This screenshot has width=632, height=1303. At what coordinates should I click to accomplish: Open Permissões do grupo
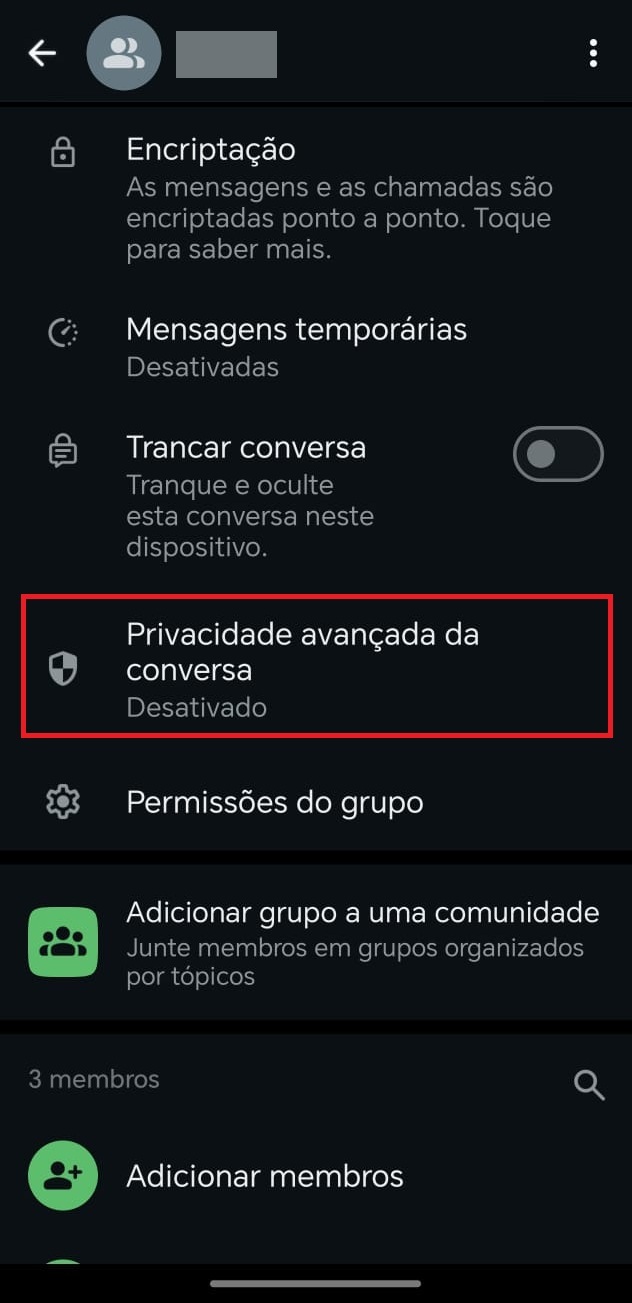[x=316, y=802]
